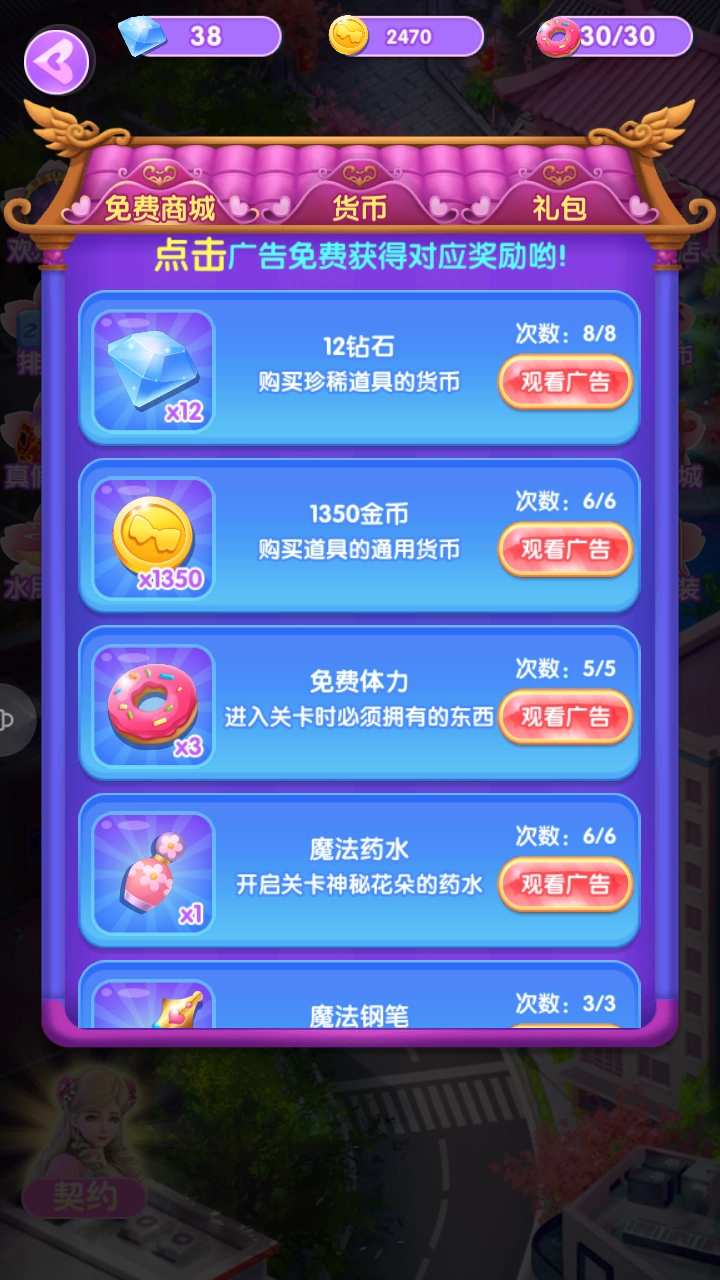Select the 礼包 tab
This screenshot has width=720, height=1280.
[559, 207]
